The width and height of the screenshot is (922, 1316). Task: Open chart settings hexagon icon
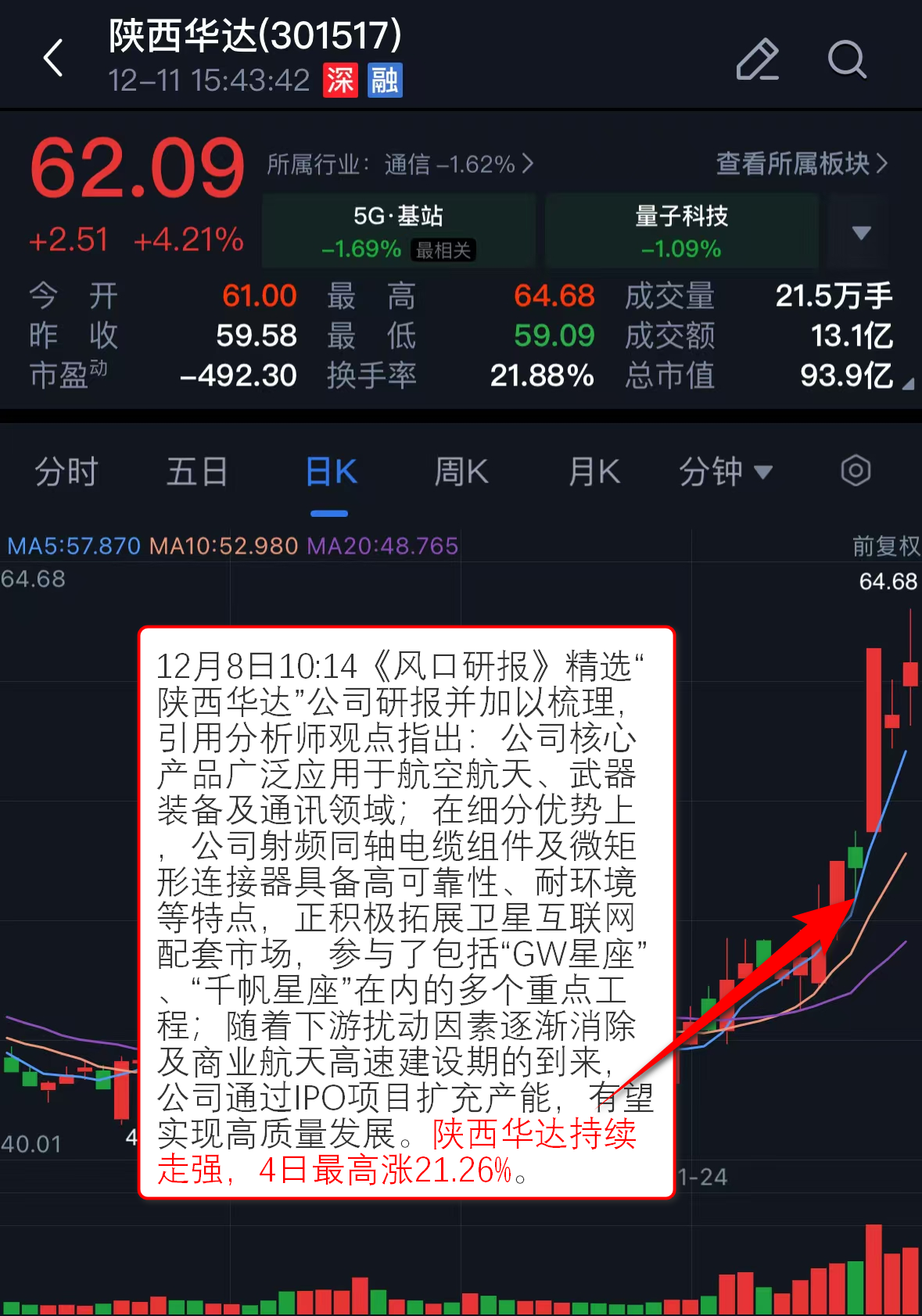click(x=856, y=471)
